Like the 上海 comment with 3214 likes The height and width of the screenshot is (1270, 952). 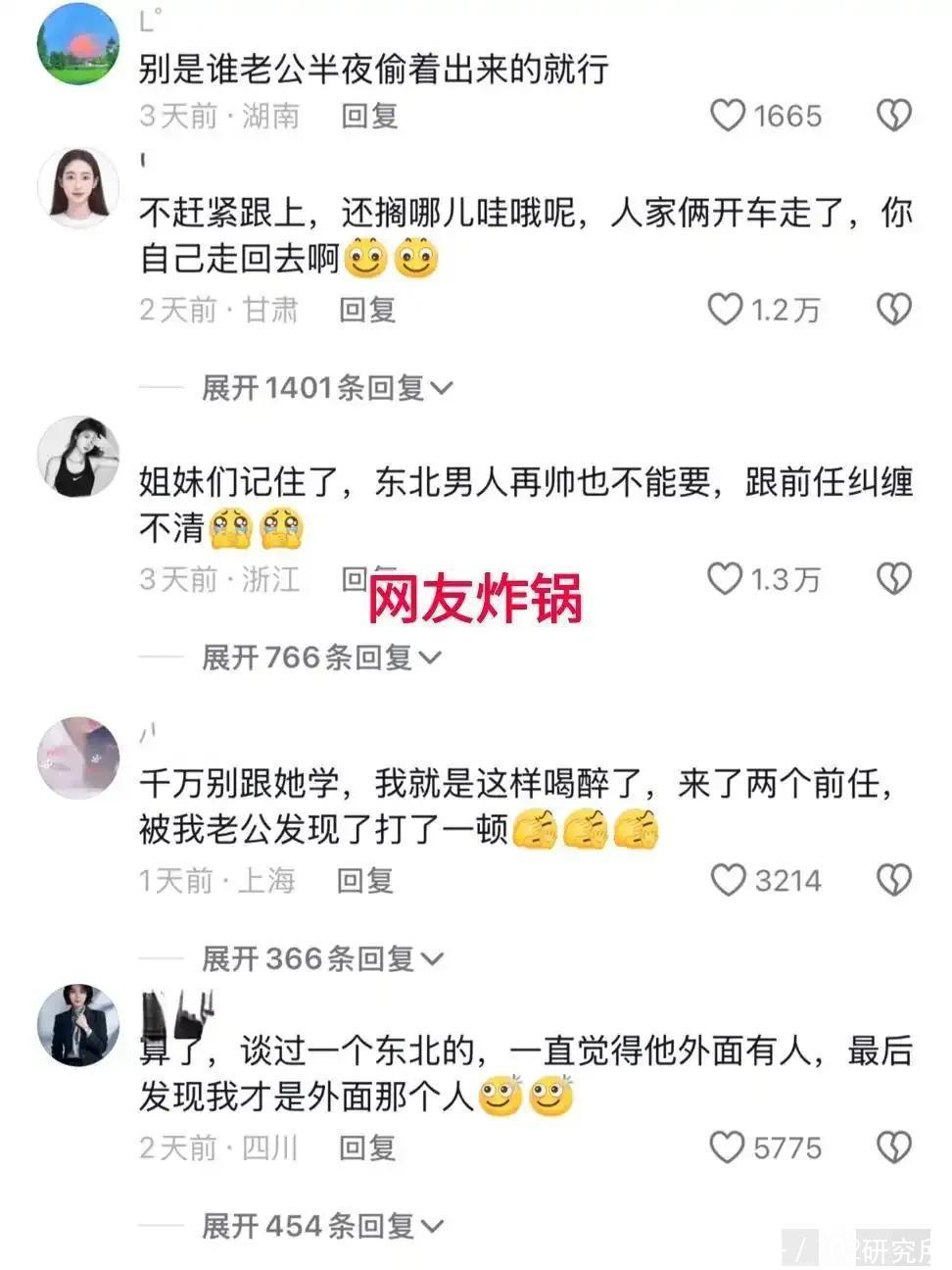[x=728, y=880]
